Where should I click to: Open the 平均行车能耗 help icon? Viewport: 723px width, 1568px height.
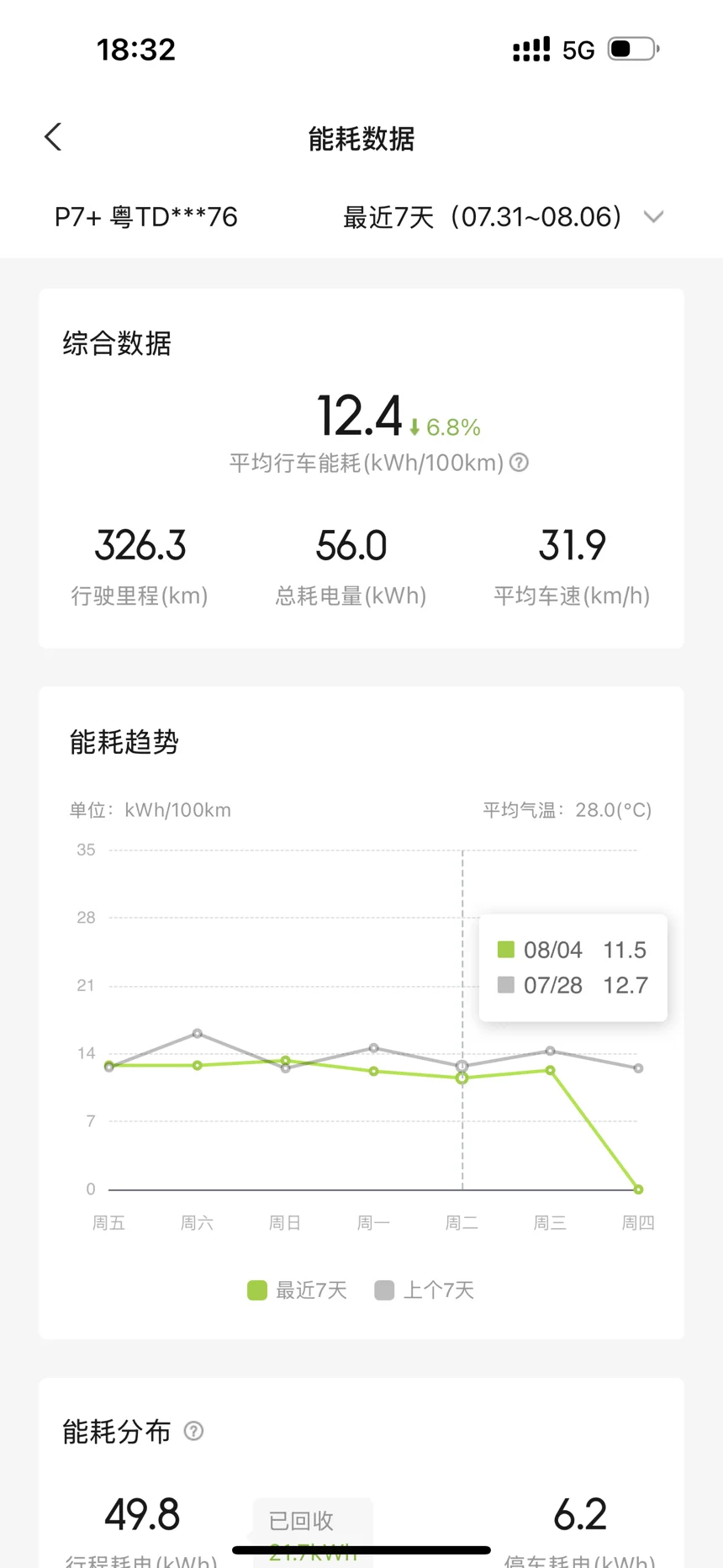[x=520, y=463]
